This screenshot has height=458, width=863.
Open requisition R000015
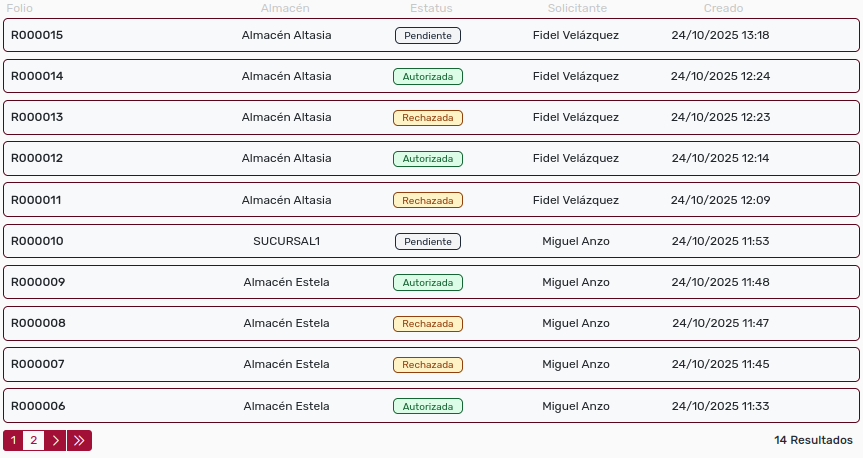pos(37,35)
